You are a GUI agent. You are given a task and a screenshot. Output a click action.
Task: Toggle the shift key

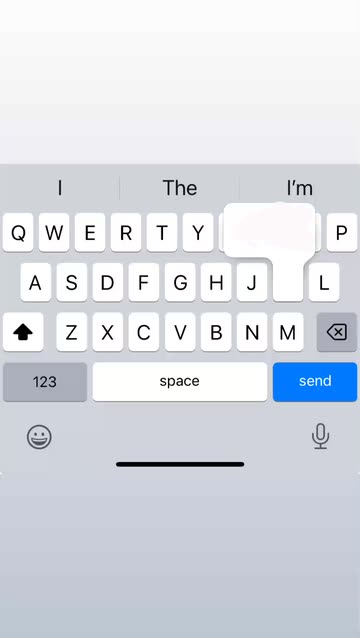[x=23, y=332]
